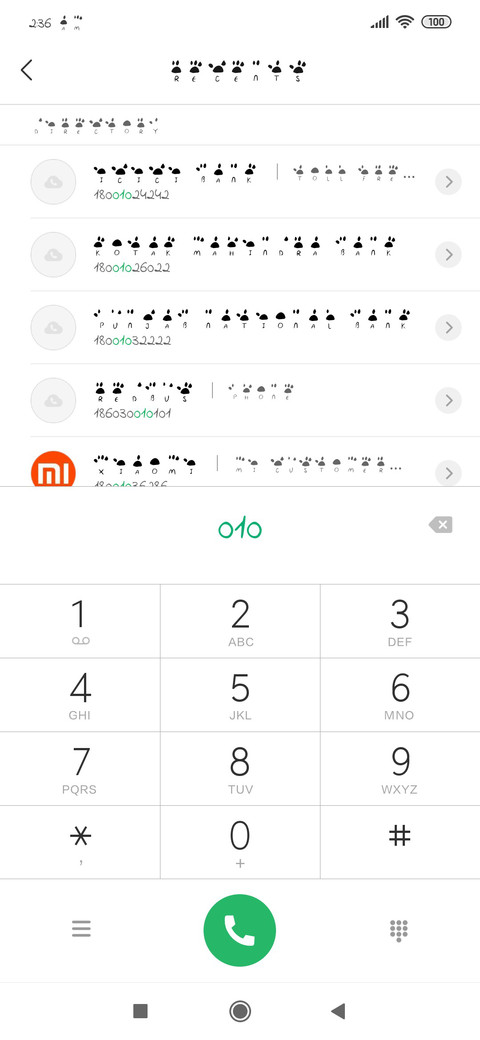This screenshot has width=480, height=1040.
Task: Add the hash symbol
Action: pyautogui.click(x=400, y=842)
